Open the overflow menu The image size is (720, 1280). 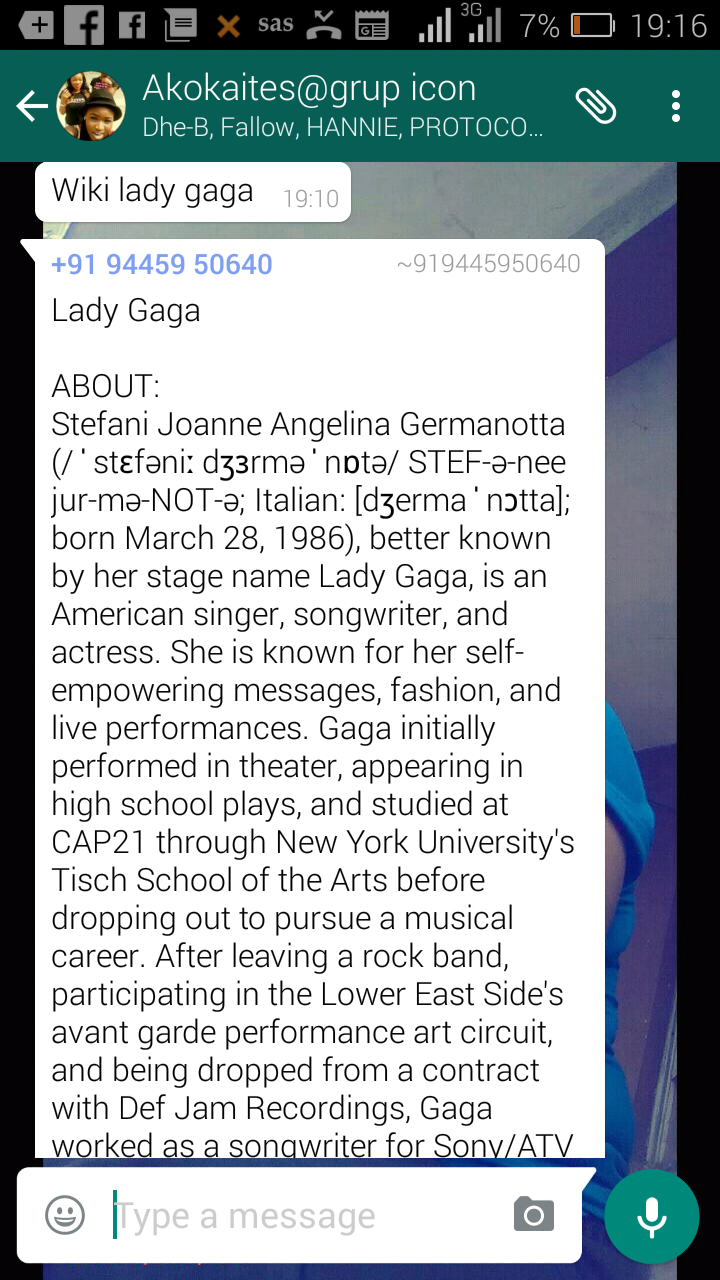point(676,106)
